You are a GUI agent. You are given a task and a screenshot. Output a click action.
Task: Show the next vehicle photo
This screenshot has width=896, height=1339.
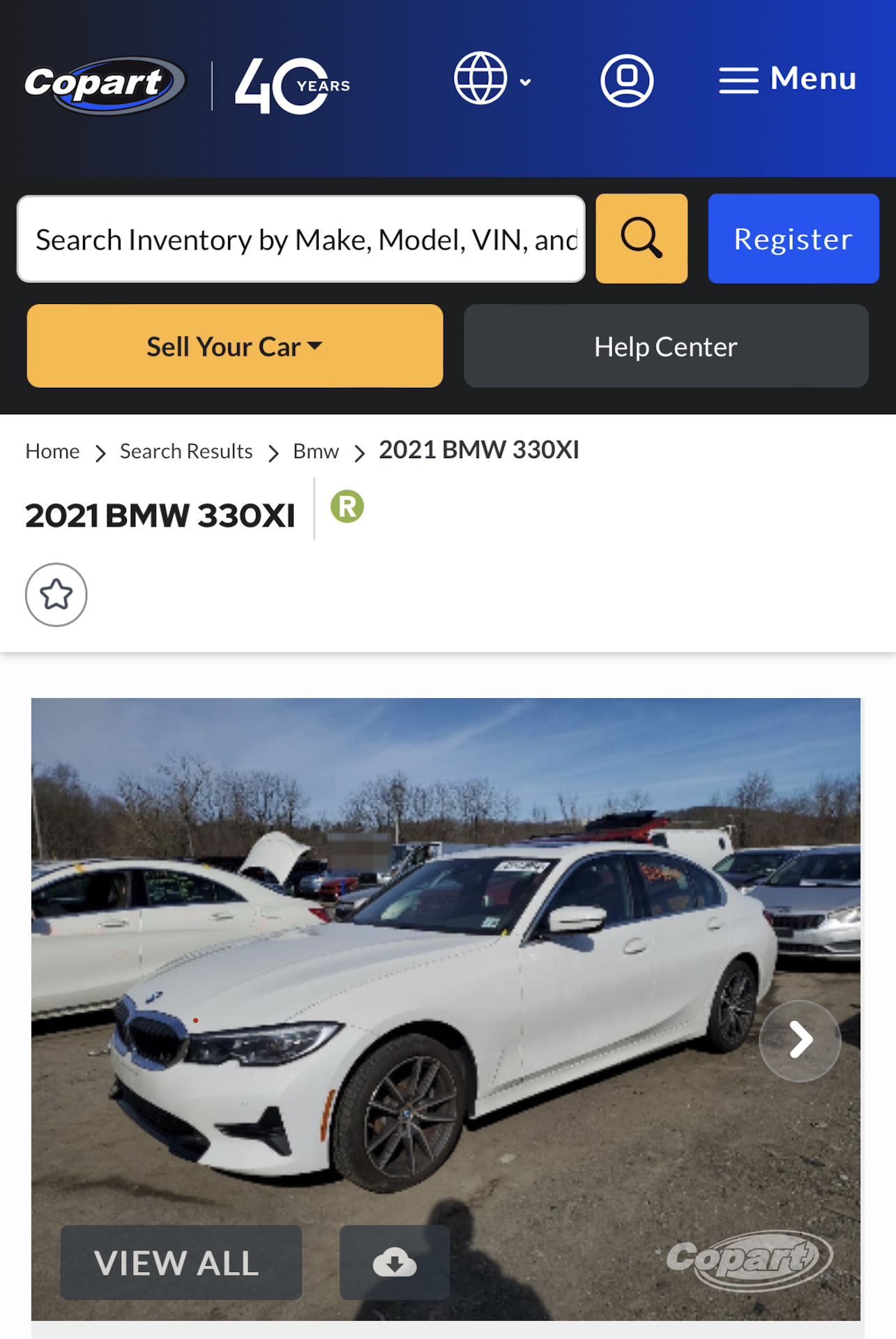pyautogui.click(x=800, y=1041)
